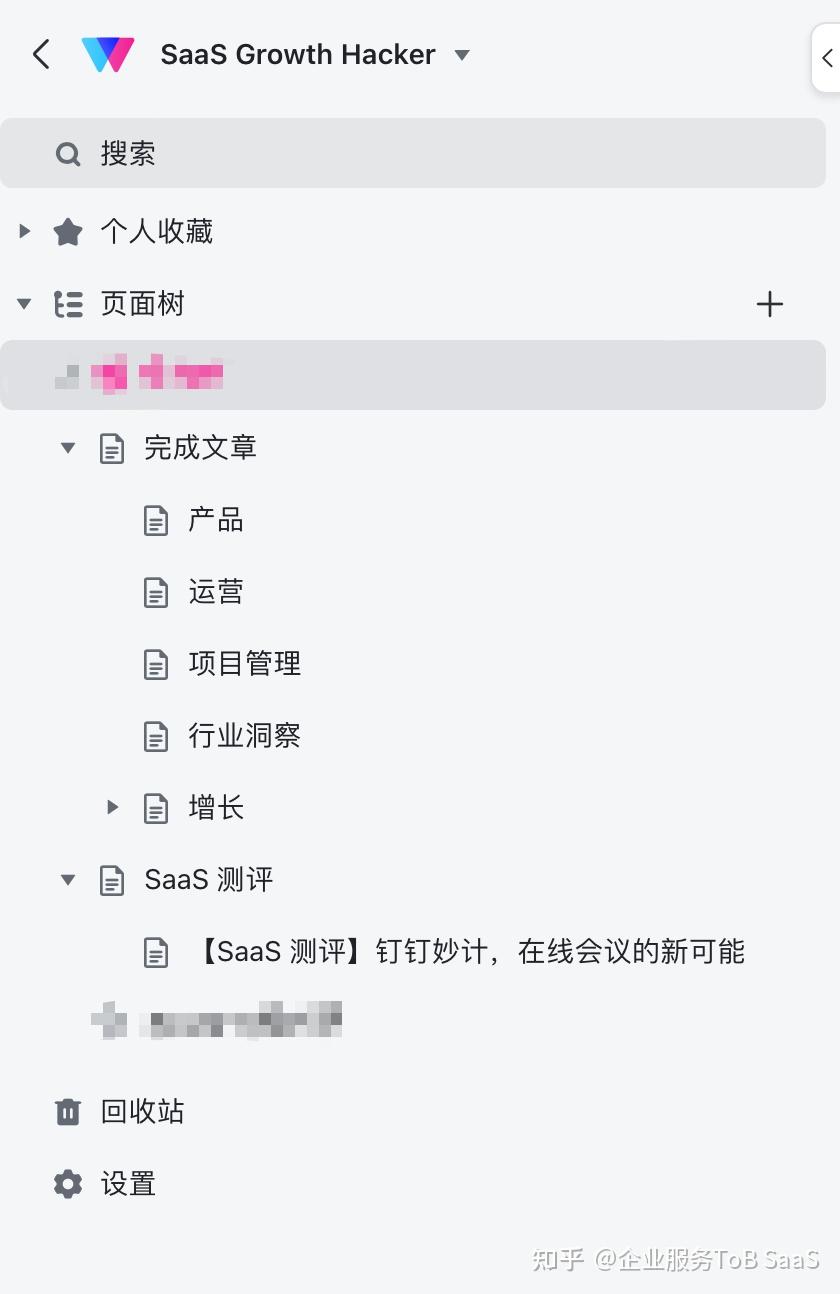Image resolution: width=840 pixels, height=1294 pixels.
Task: Open the trash via the 回收站 icon
Action: tap(67, 1111)
